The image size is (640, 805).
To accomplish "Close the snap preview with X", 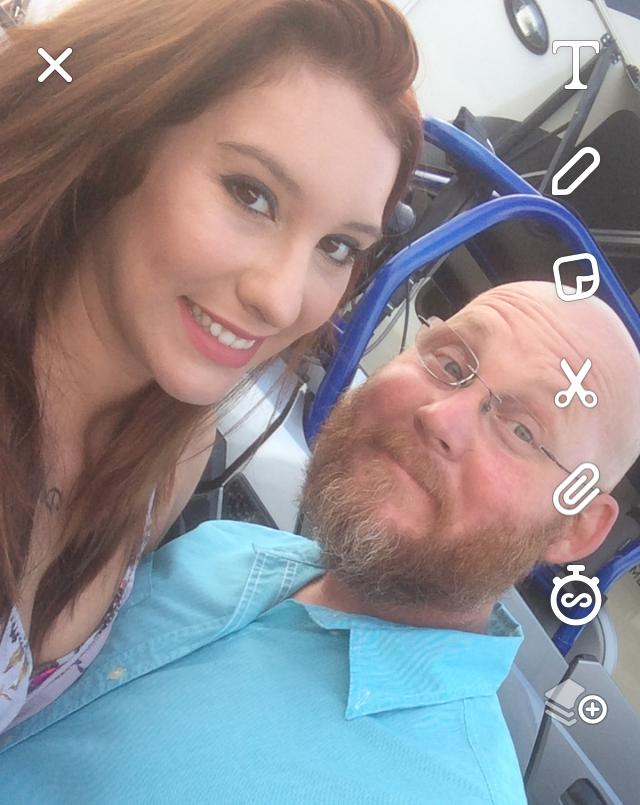I will tap(55, 65).
